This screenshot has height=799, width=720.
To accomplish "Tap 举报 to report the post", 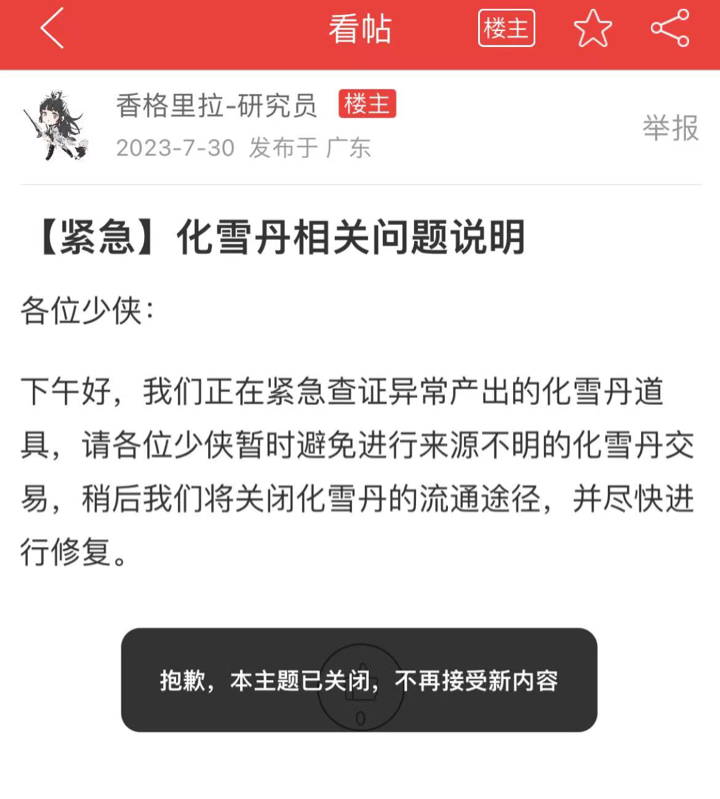I will (670, 127).
